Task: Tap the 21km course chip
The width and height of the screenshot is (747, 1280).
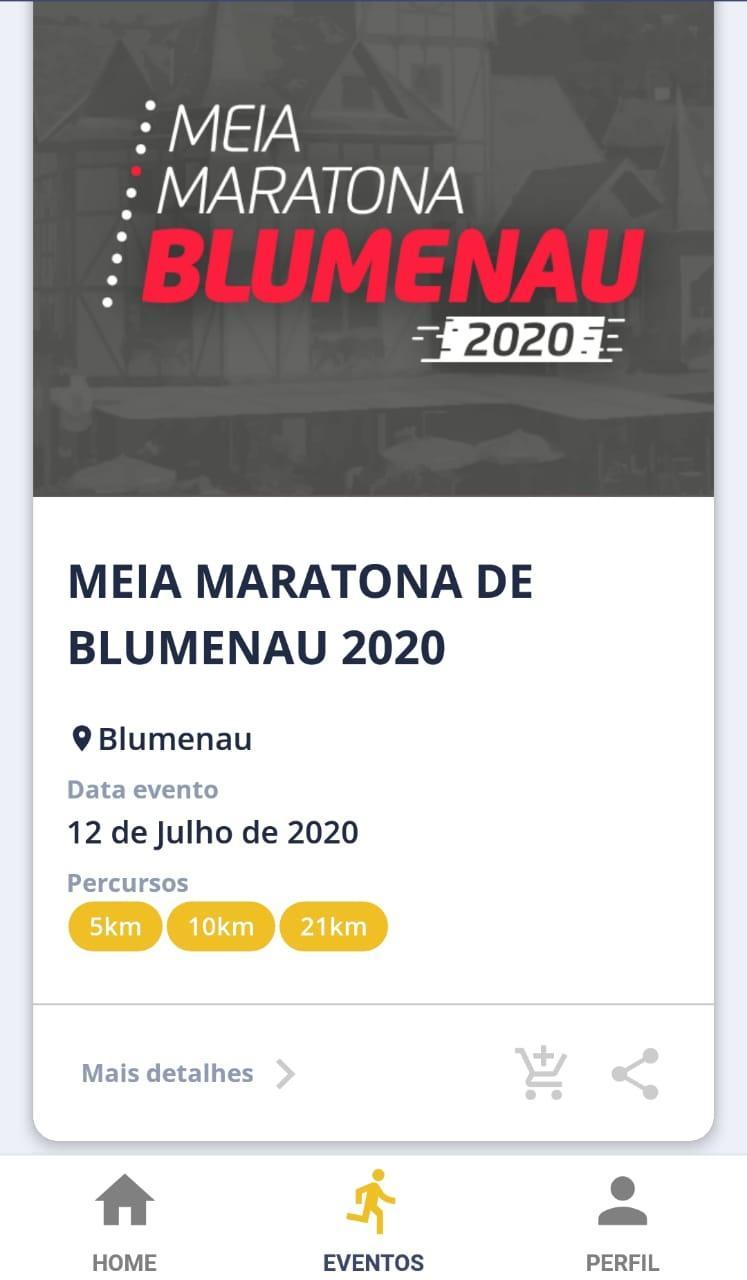Action: tap(334, 926)
